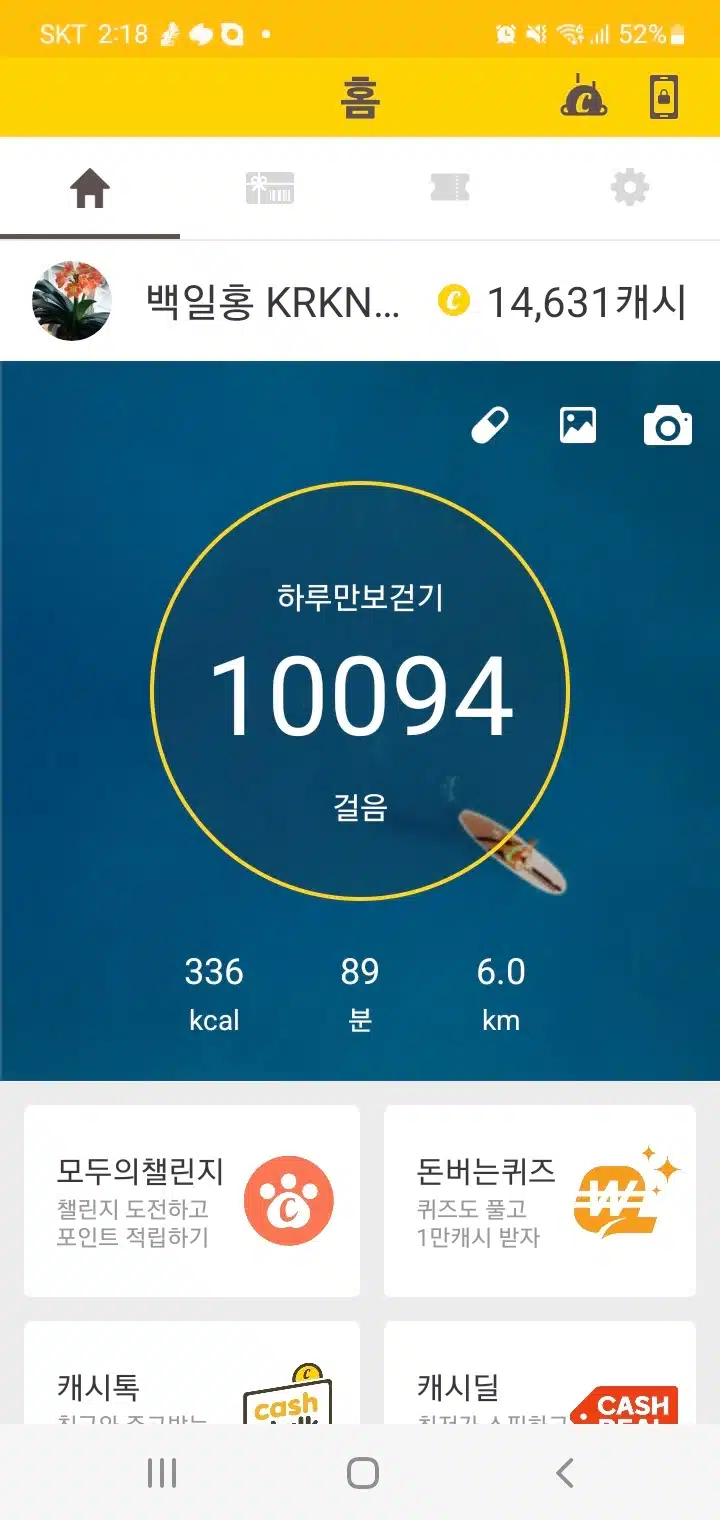The width and height of the screenshot is (720, 1520).
Task: Switch to the gift shop tab
Action: pos(270,188)
